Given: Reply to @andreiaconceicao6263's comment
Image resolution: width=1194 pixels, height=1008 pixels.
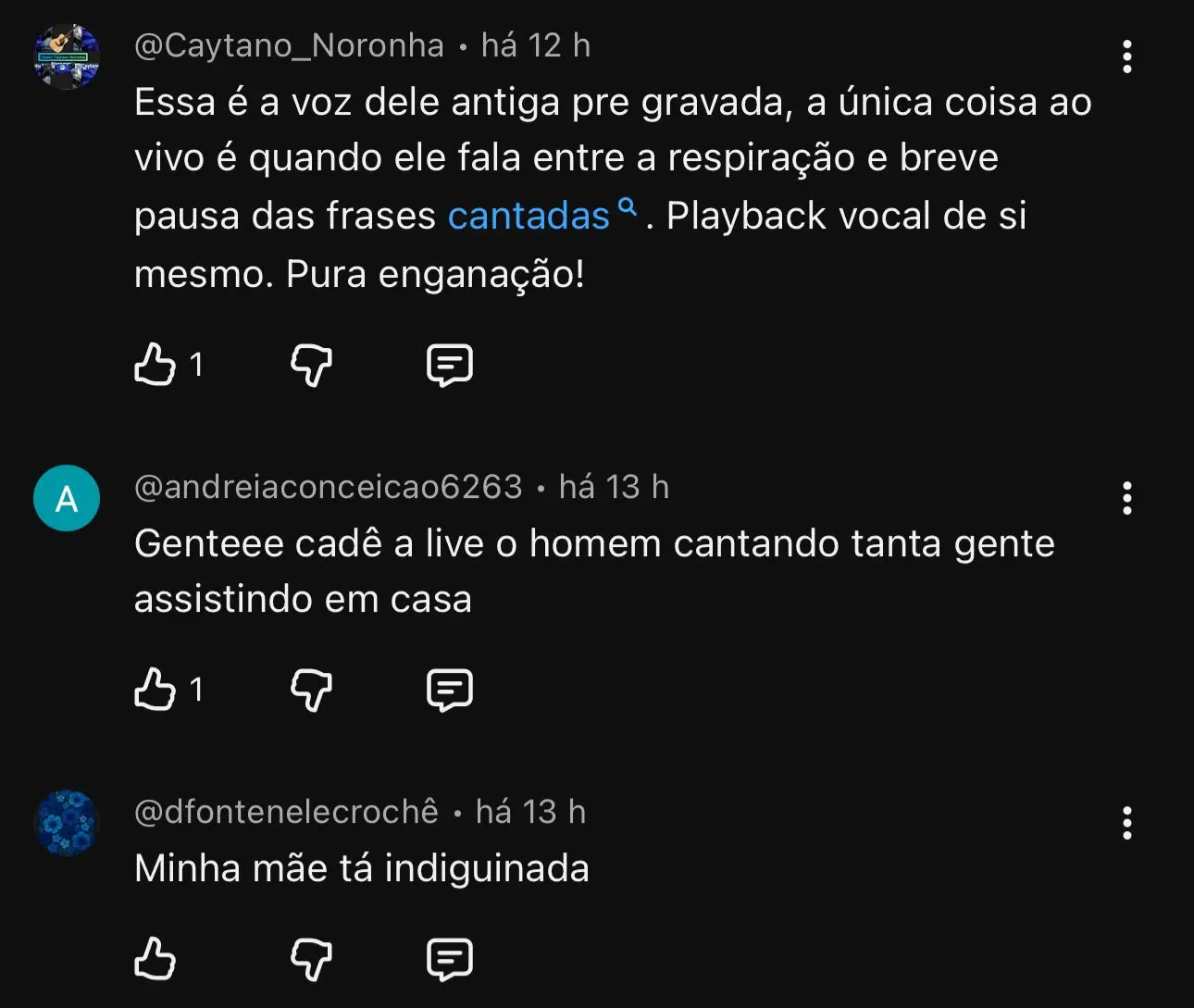Looking at the screenshot, I should [450, 690].
